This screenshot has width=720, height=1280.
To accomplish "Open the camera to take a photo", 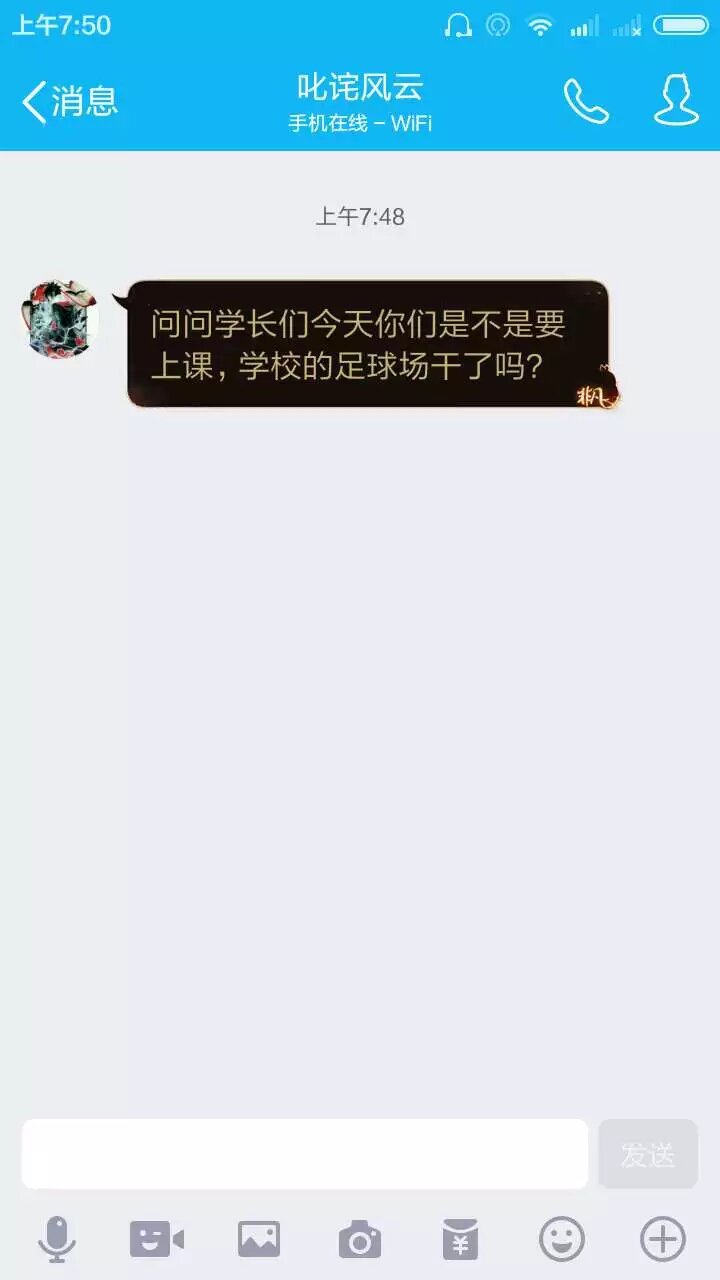I will click(x=360, y=1240).
